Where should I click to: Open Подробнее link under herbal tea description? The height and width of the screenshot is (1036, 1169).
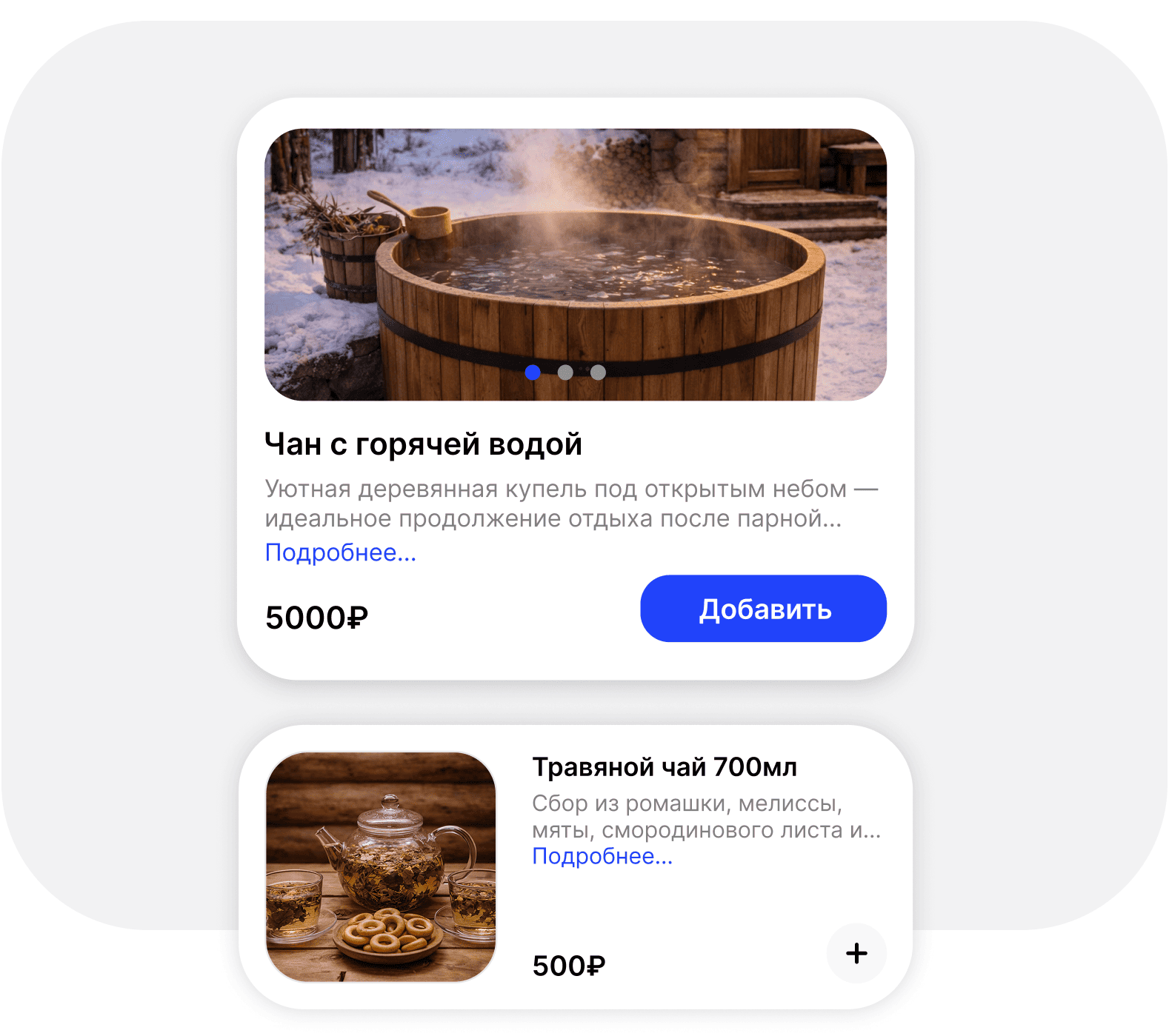pyautogui.click(x=602, y=856)
